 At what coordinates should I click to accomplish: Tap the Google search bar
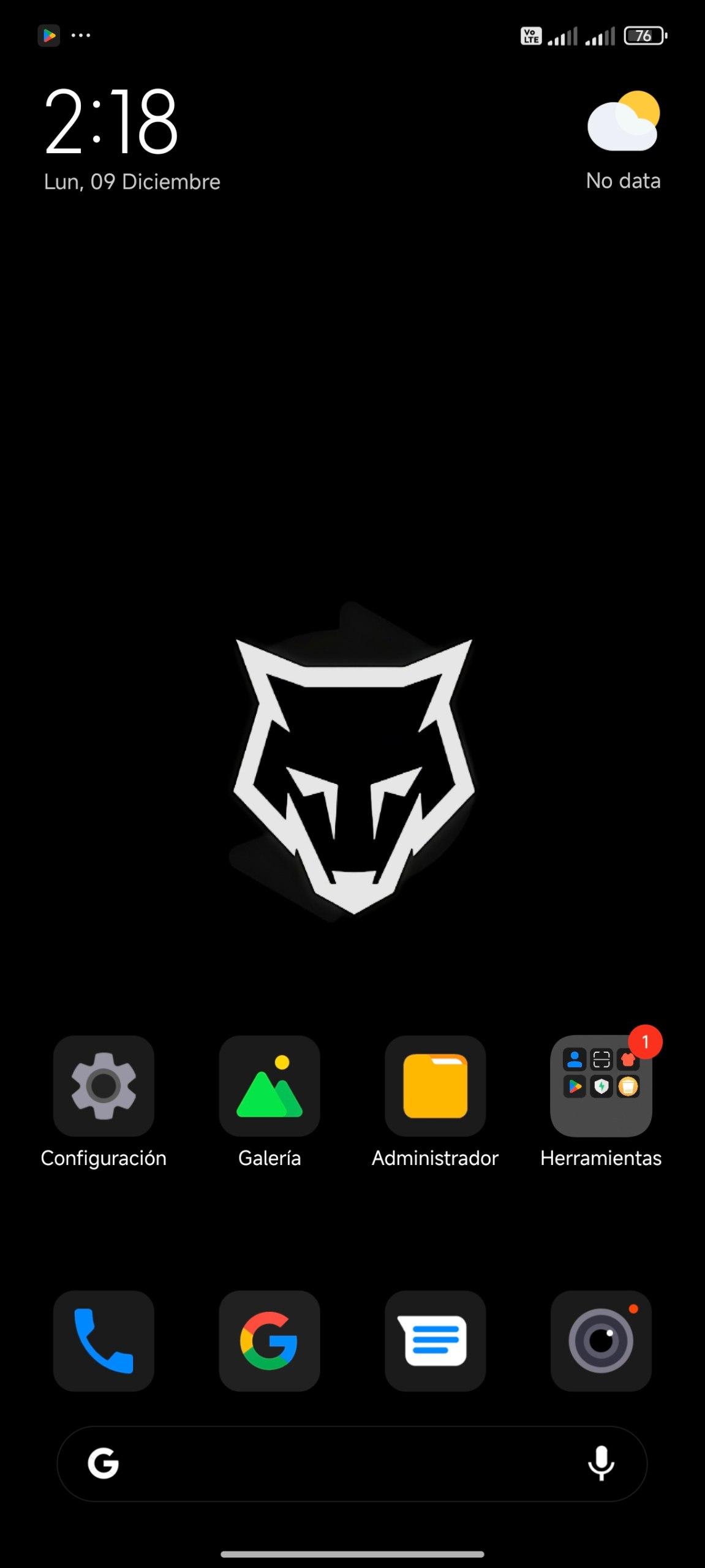343,1464
